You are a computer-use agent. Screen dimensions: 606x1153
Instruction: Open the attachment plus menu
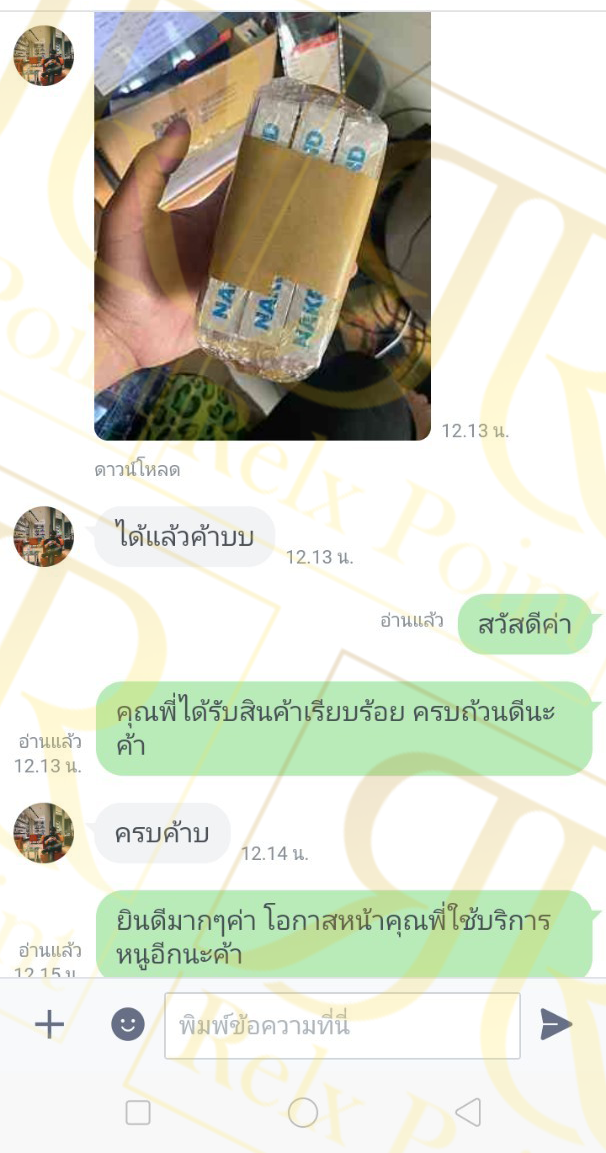49,1024
